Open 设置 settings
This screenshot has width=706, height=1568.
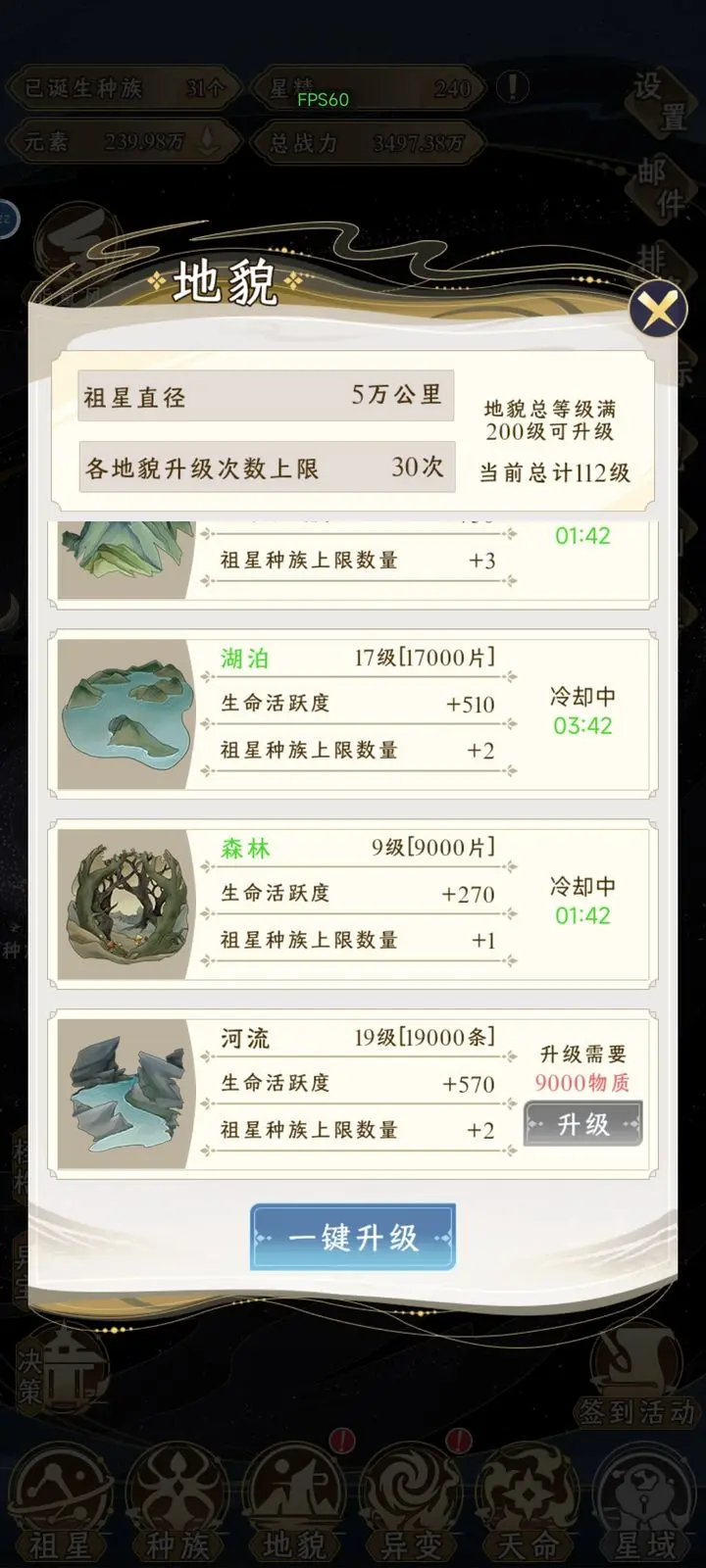pyautogui.click(x=660, y=101)
